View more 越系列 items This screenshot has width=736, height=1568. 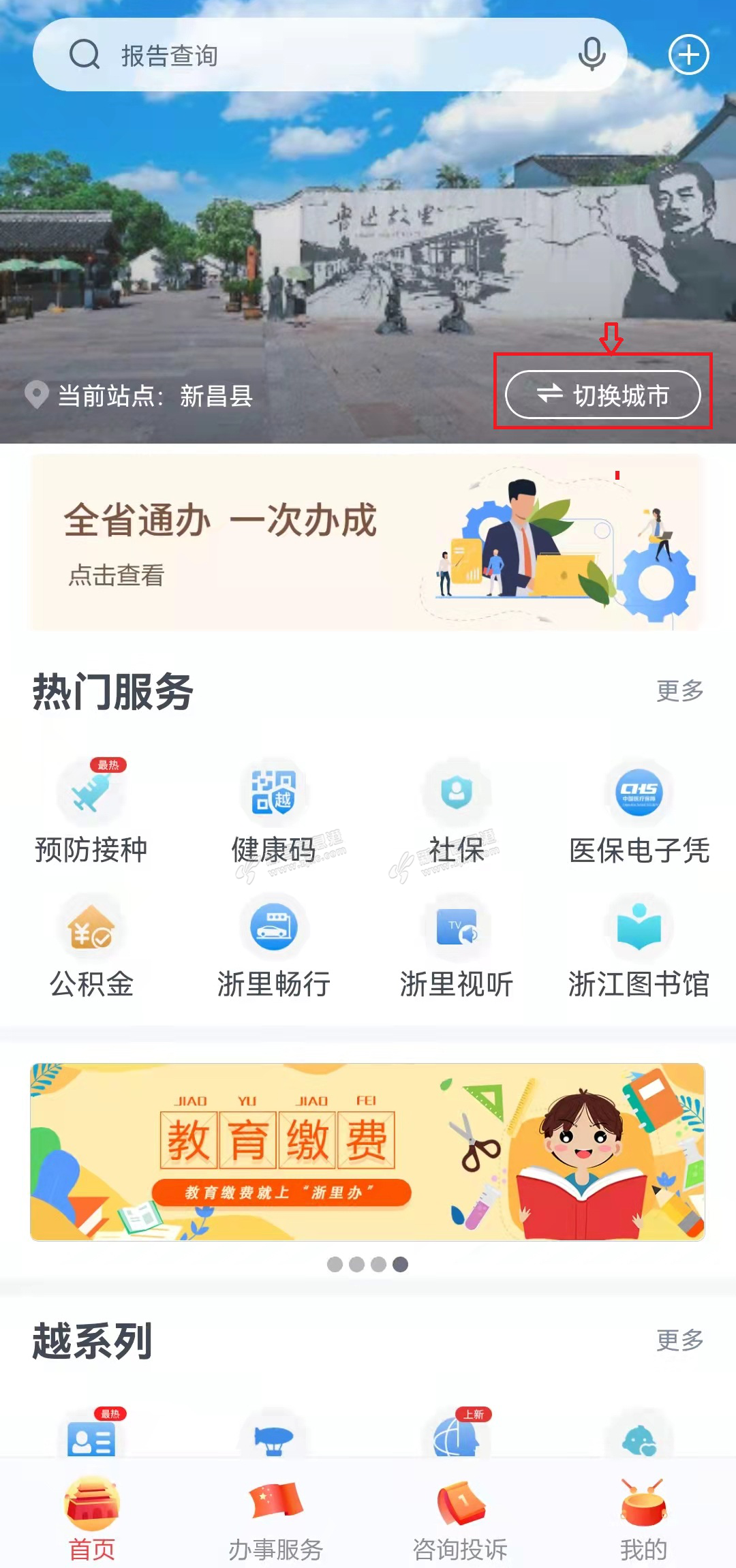click(x=679, y=1340)
